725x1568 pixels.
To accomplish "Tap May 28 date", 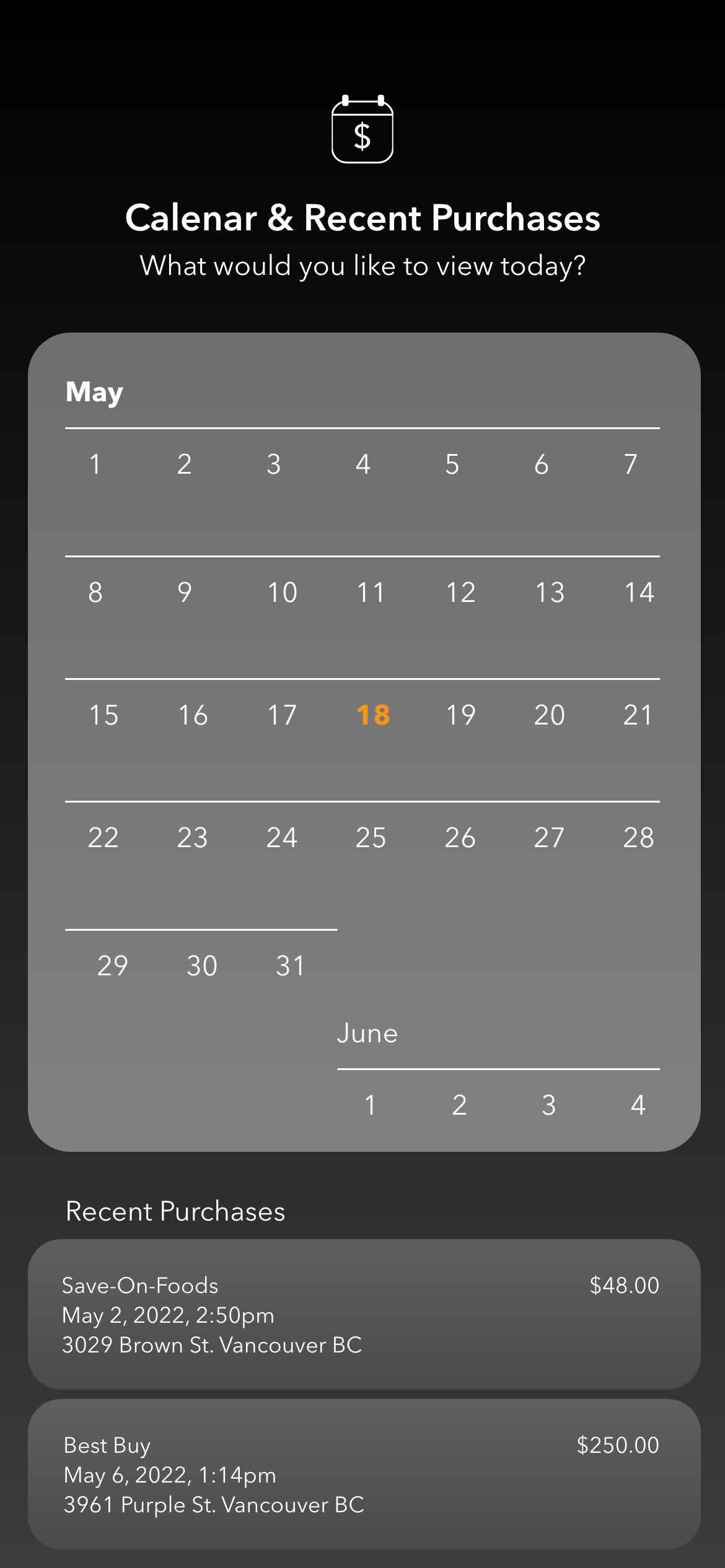I will click(x=638, y=837).
